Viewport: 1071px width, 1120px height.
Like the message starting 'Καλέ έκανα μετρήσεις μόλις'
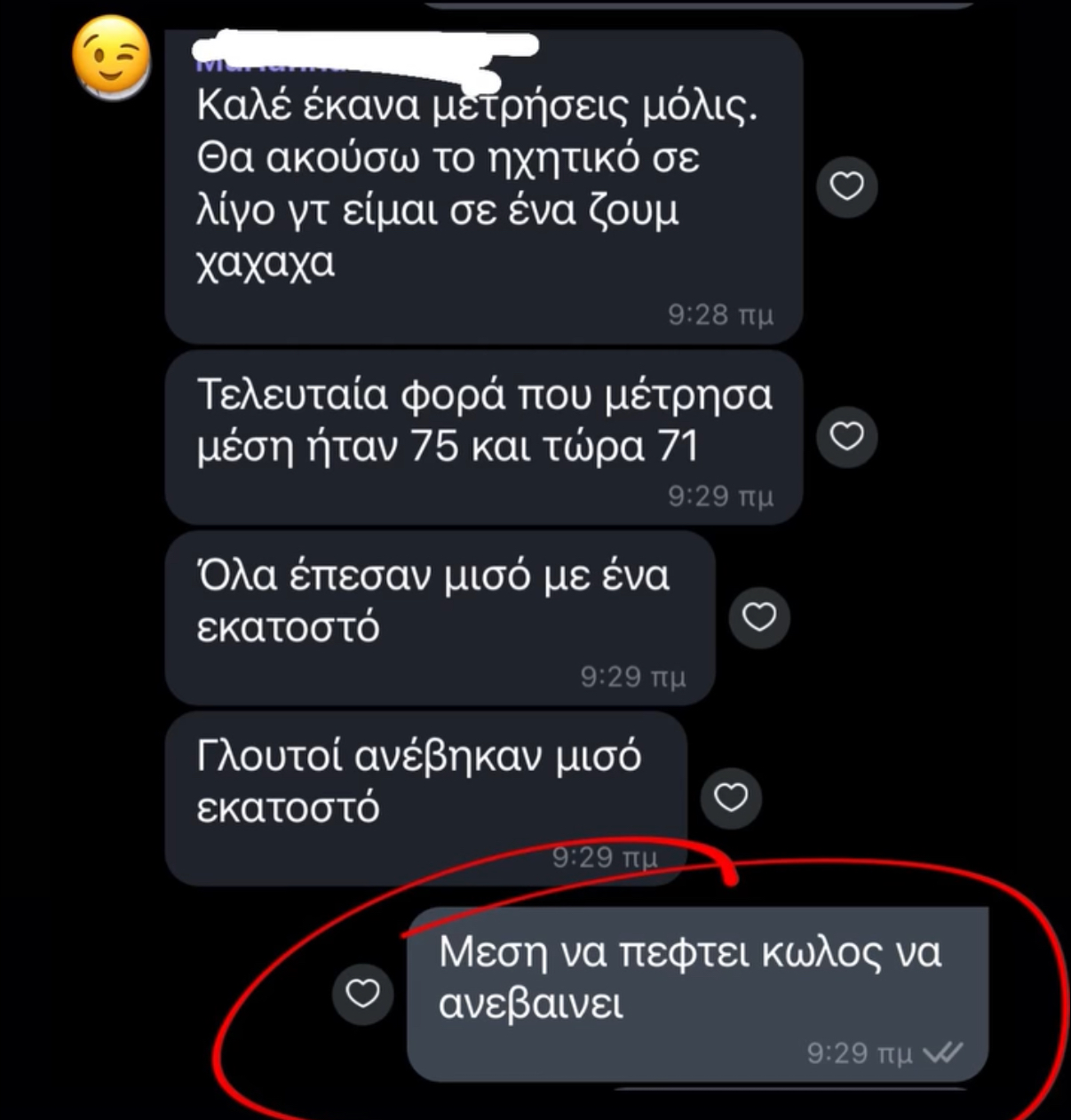pos(846,187)
